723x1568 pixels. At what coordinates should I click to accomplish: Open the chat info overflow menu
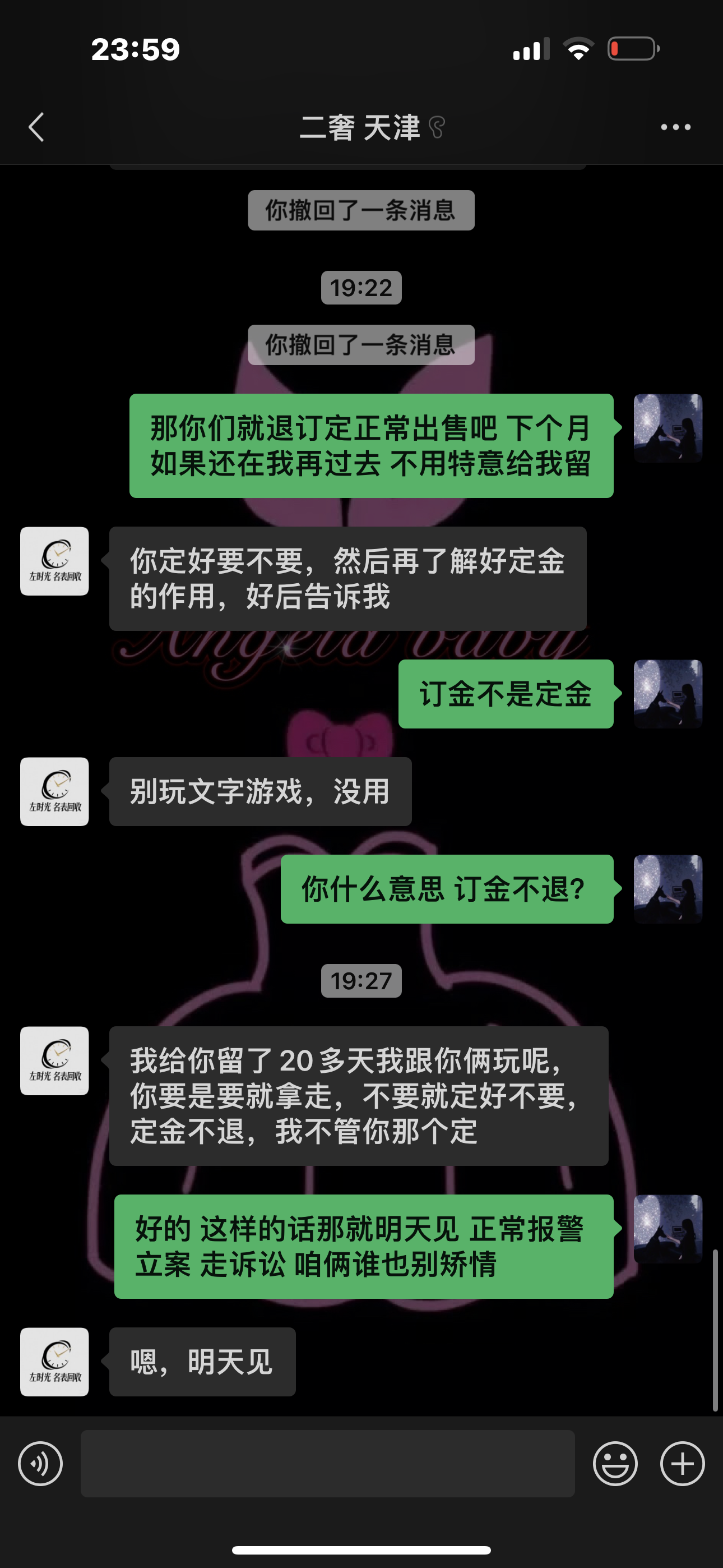pos(675,127)
